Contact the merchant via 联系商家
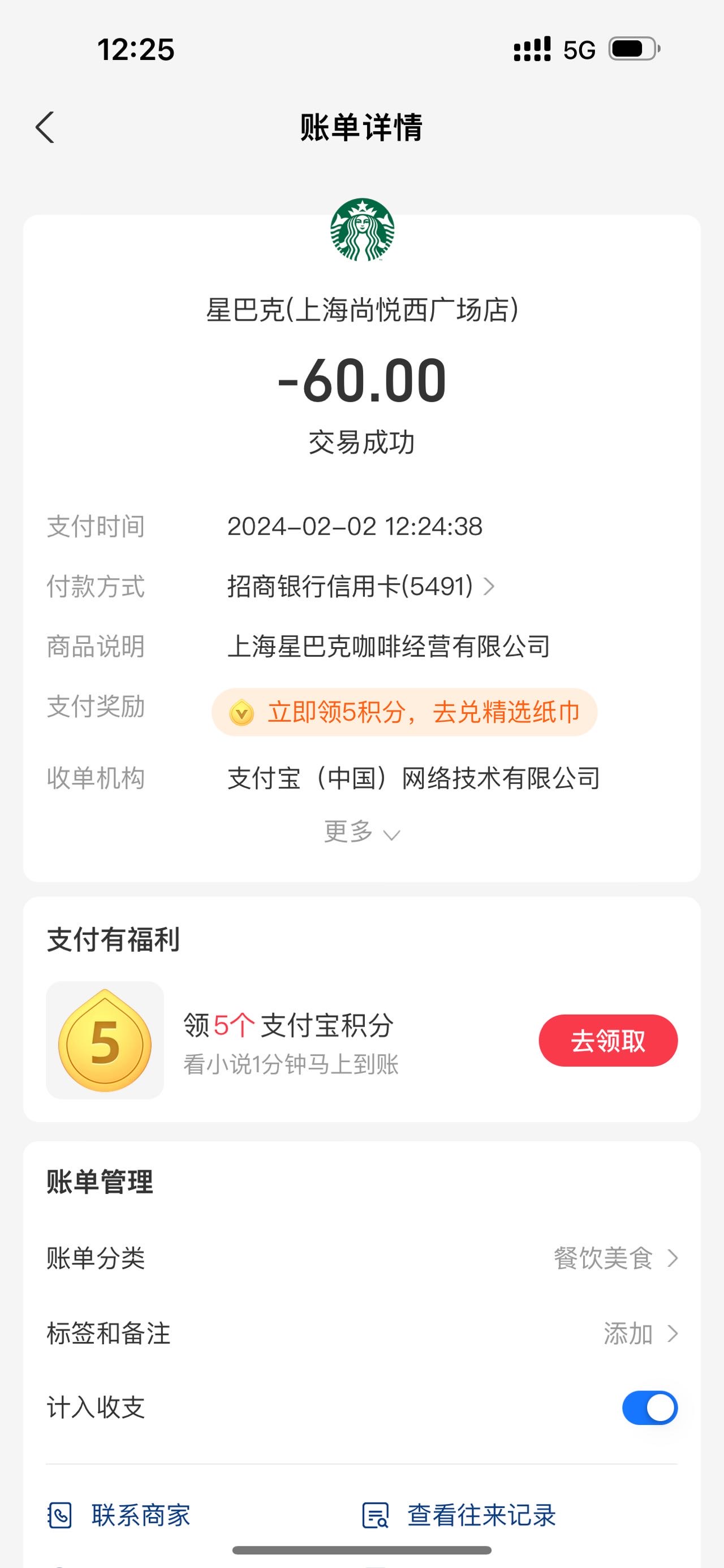 (x=119, y=1515)
